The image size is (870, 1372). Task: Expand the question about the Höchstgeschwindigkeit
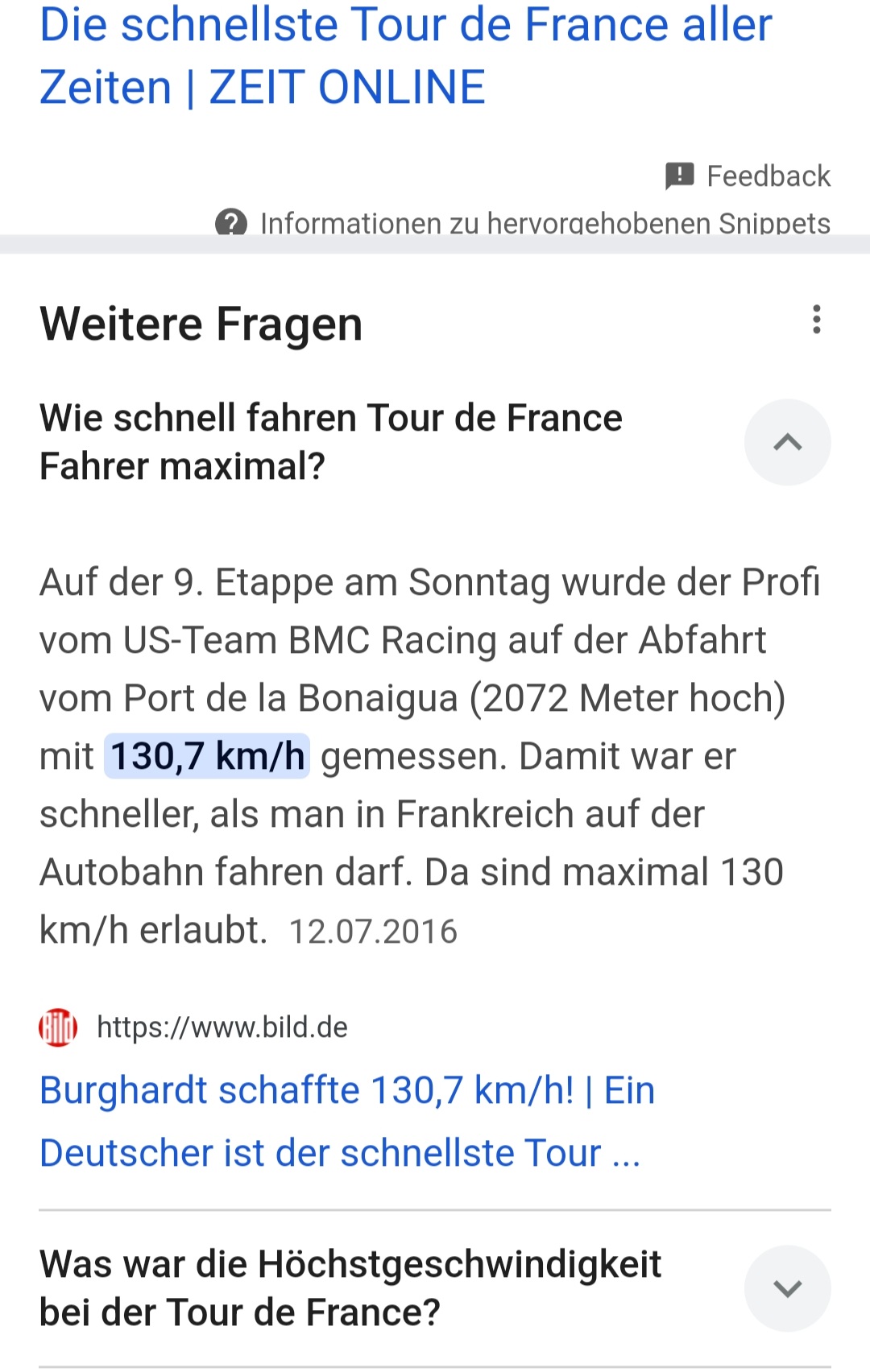click(x=787, y=1288)
